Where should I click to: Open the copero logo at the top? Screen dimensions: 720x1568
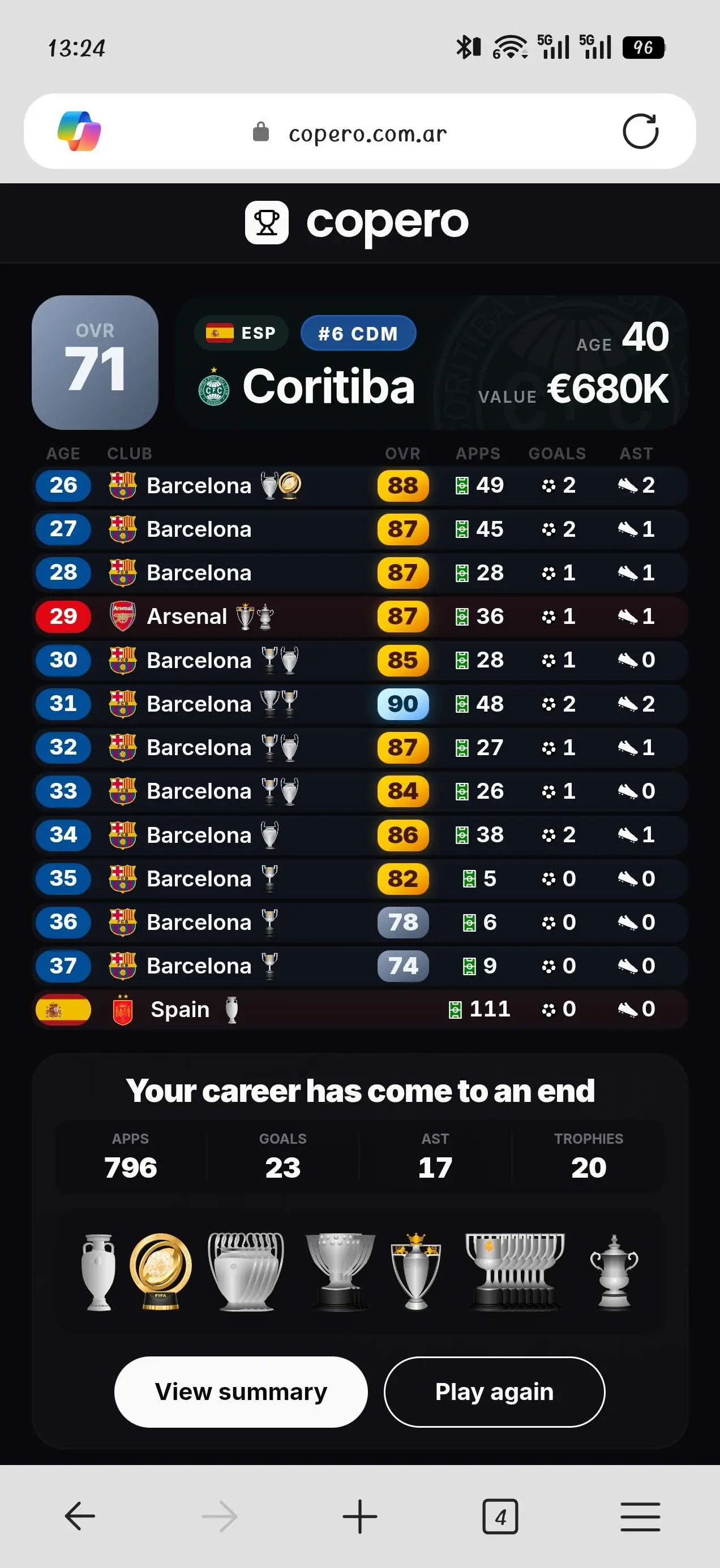coord(357,223)
